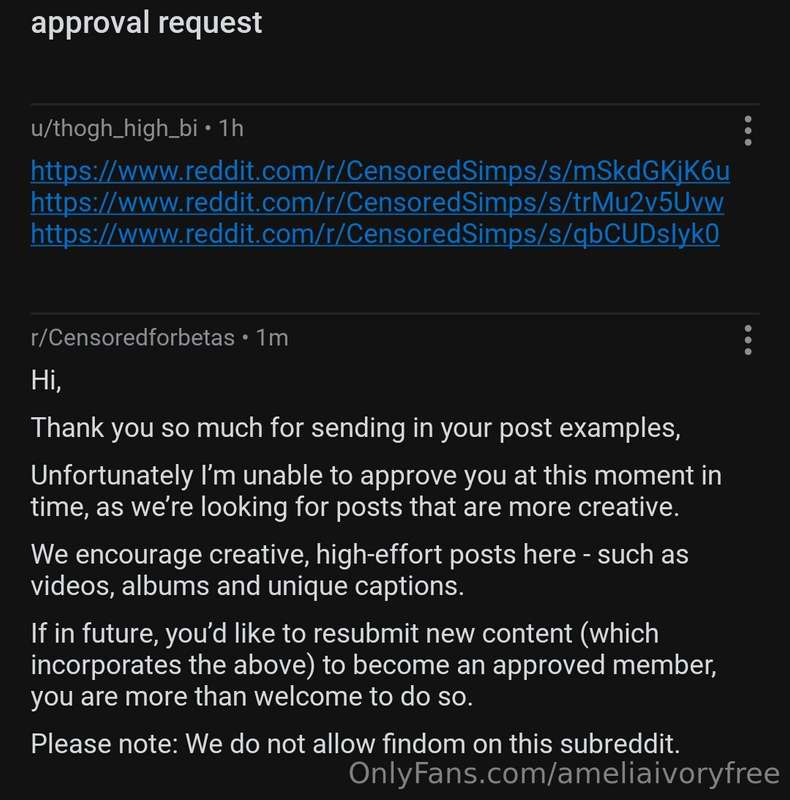Open the link ending in qbCUDsIyk0
The height and width of the screenshot is (800, 790).
click(x=375, y=235)
